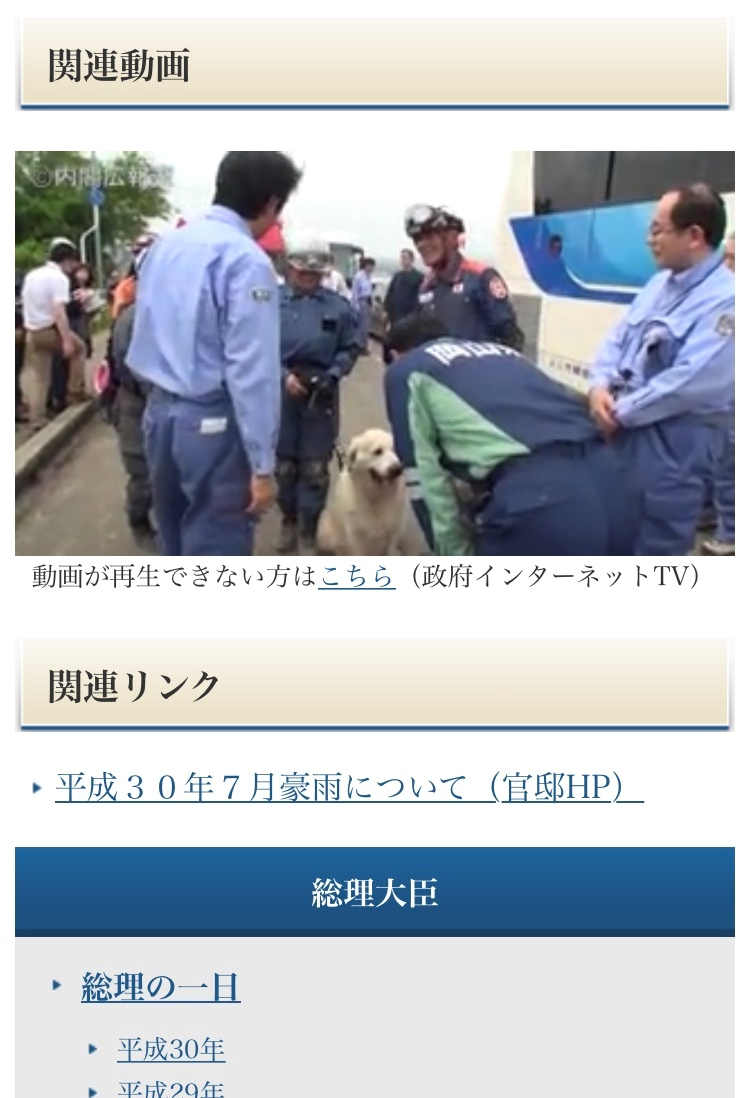Open 平成30年7月豪雨について link
The width and height of the screenshot is (750, 1098).
(x=348, y=788)
